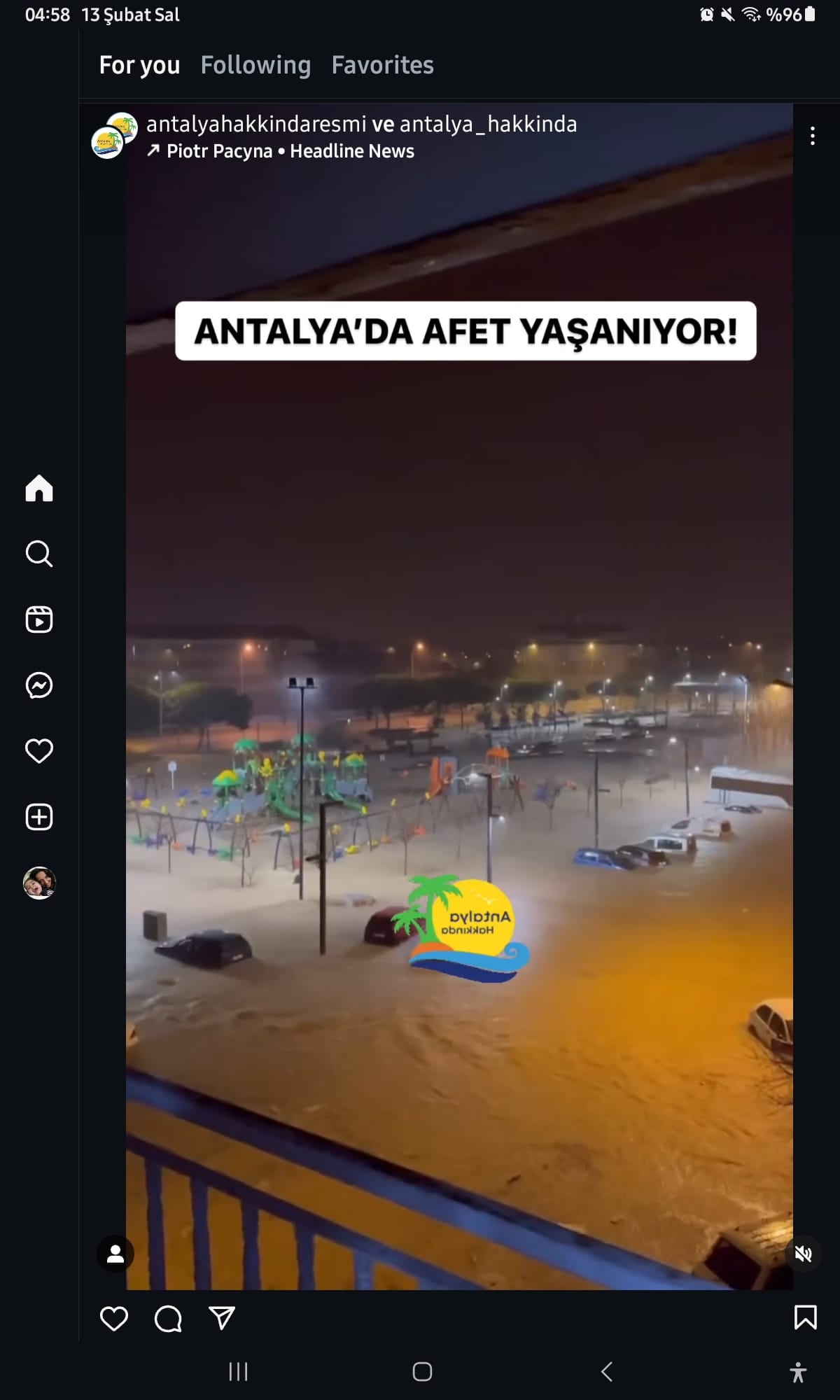Switch to the Favorites tab
The height and width of the screenshot is (1400, 840).
[382, 65]
